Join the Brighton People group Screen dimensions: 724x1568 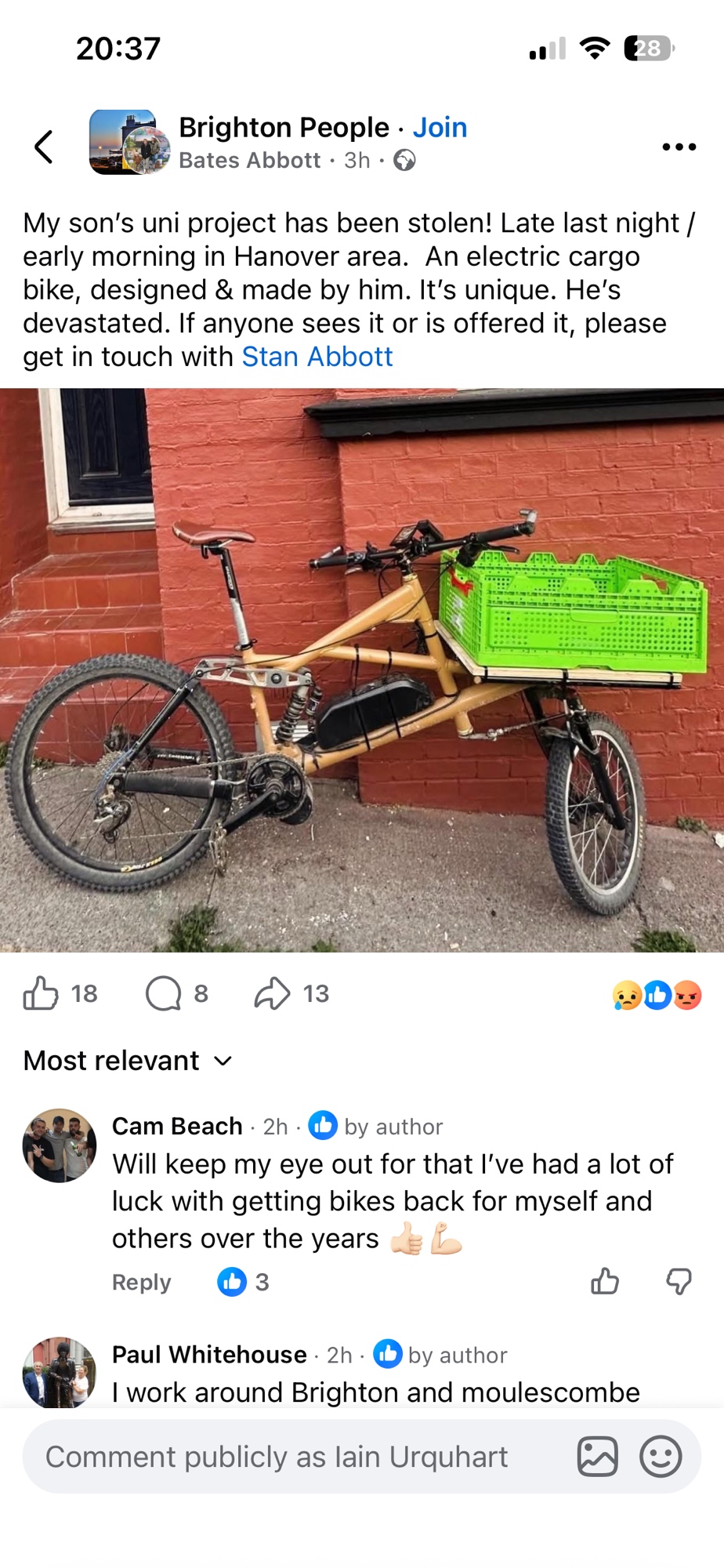click(x=440, y=128)
